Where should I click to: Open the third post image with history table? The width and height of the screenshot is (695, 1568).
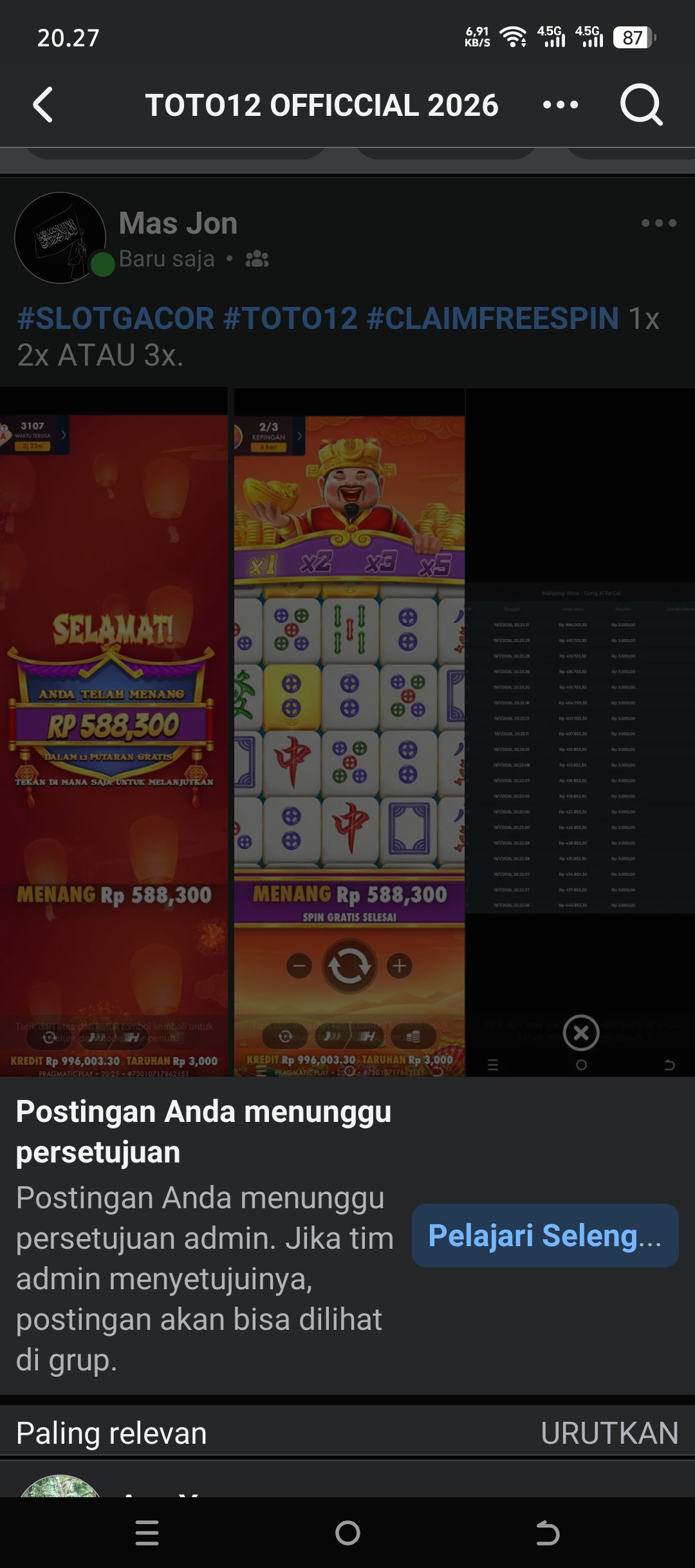(580, 732)
